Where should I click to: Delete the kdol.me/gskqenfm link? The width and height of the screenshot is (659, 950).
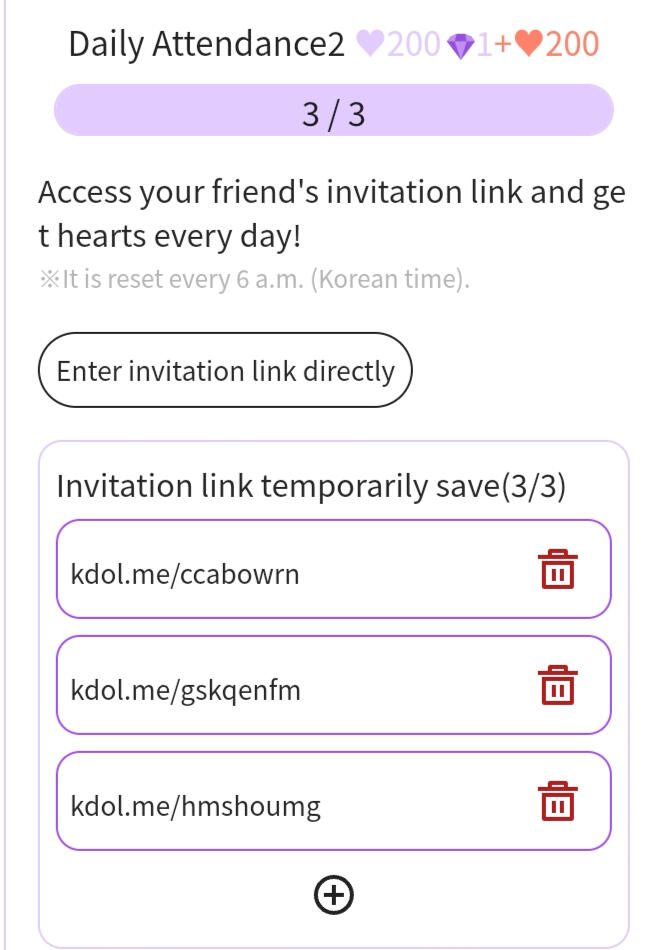pyautogui.click(x=558, y=686)
